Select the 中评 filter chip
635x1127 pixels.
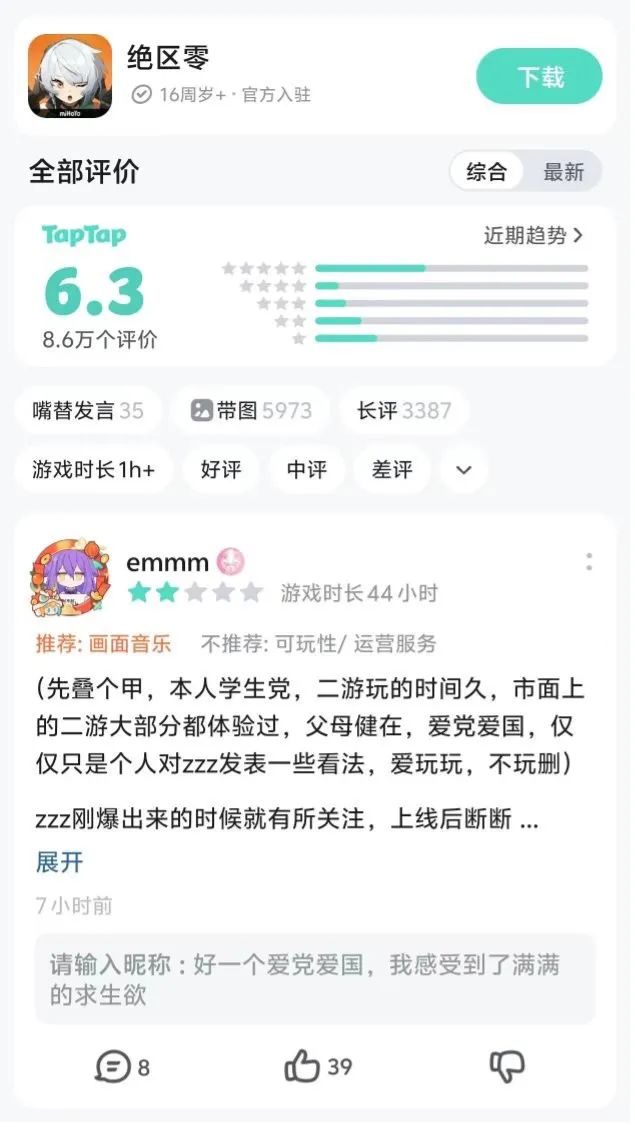(x=306, y=469)
